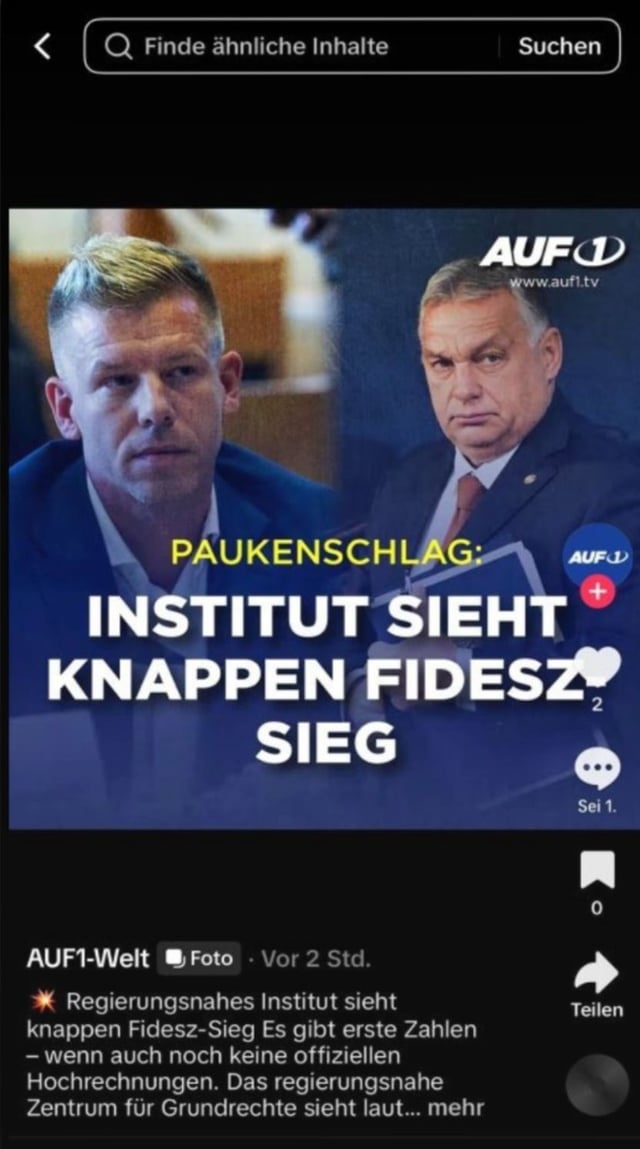Screen dimensions: 640x1149
Task: Open the 'Finde ähnliche Inhalte' search field
Action: 290,46
